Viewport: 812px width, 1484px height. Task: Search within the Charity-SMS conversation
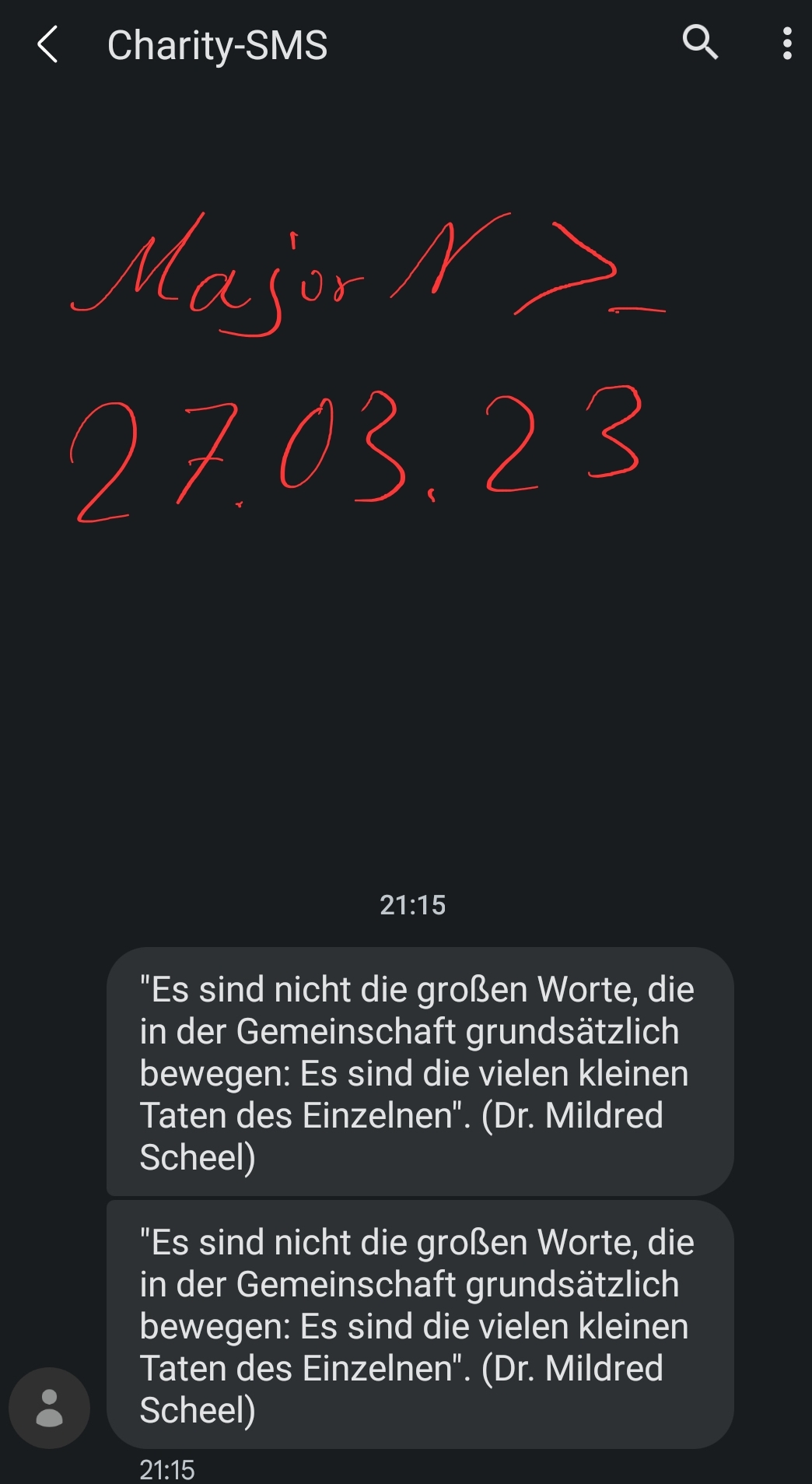point(699,42)
